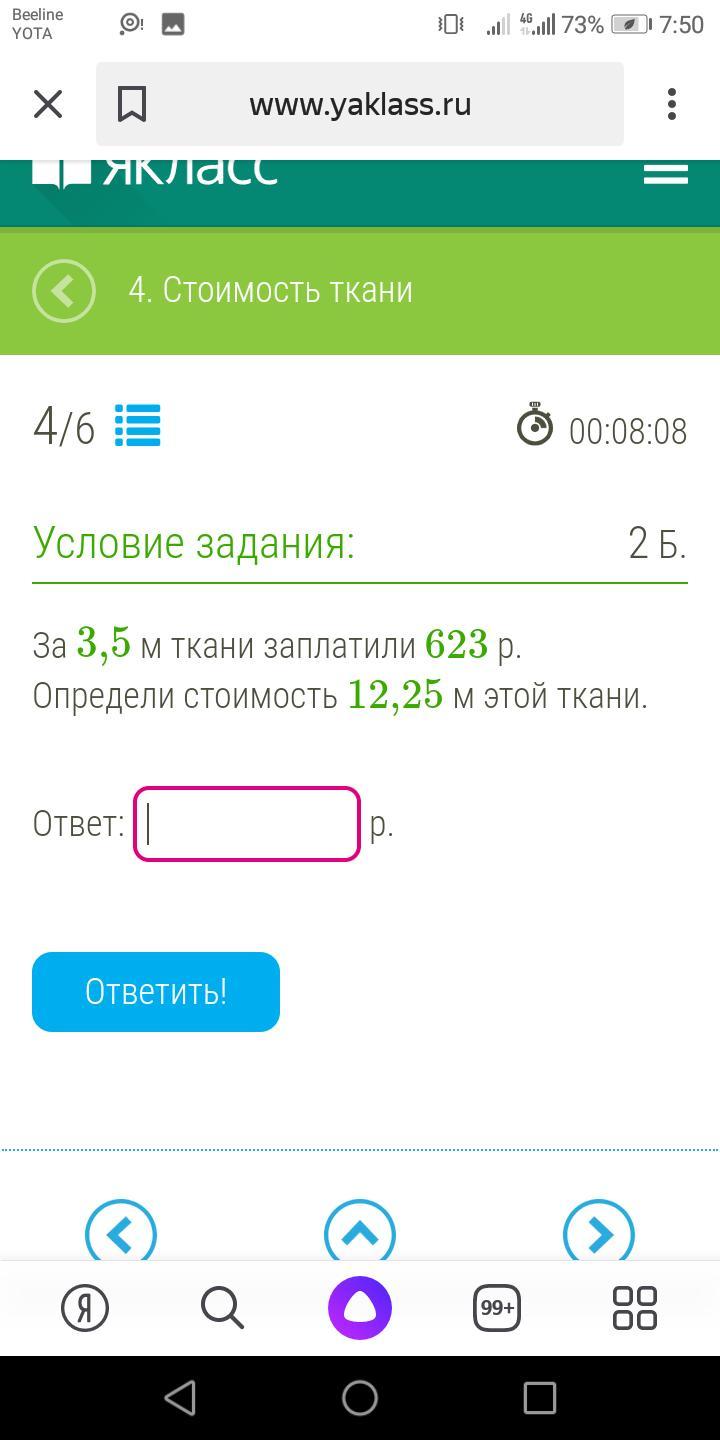The image size is (720, 1440).
Task: Tap the system home button
Action: tap(360, 1398)
